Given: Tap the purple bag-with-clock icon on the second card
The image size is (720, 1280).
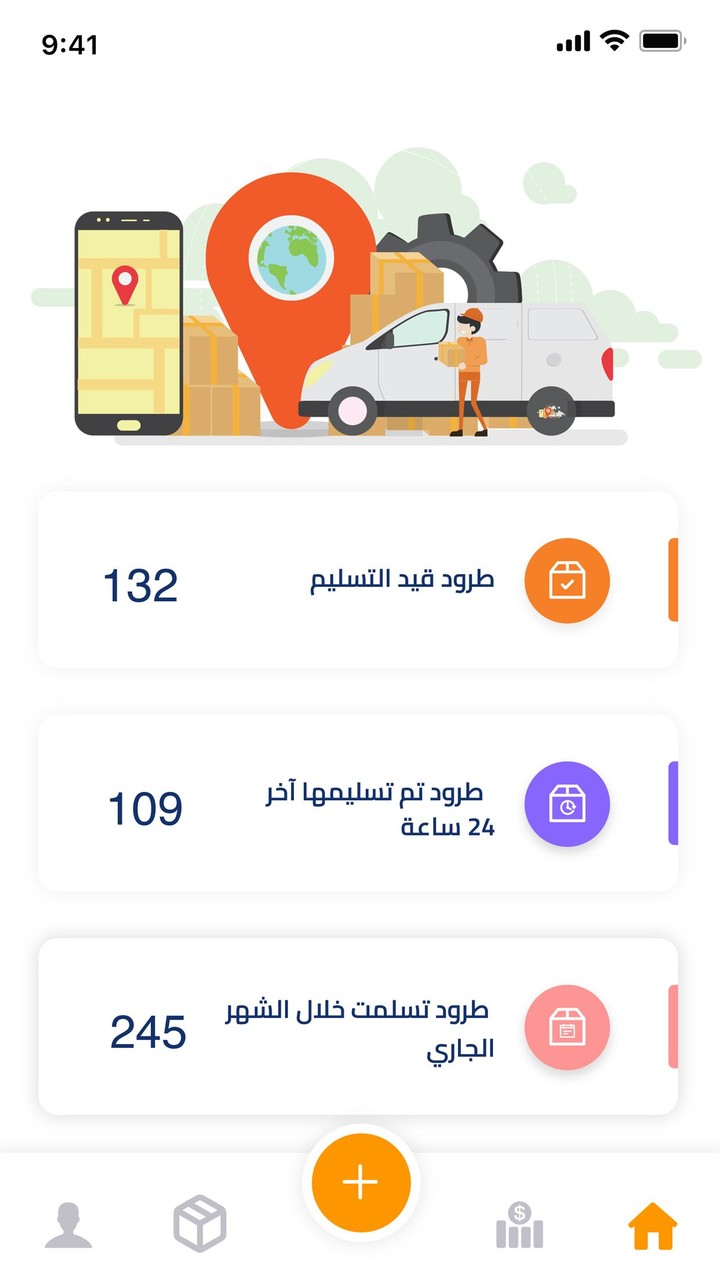Looking at the screenshot, I should tap(567, 804).
